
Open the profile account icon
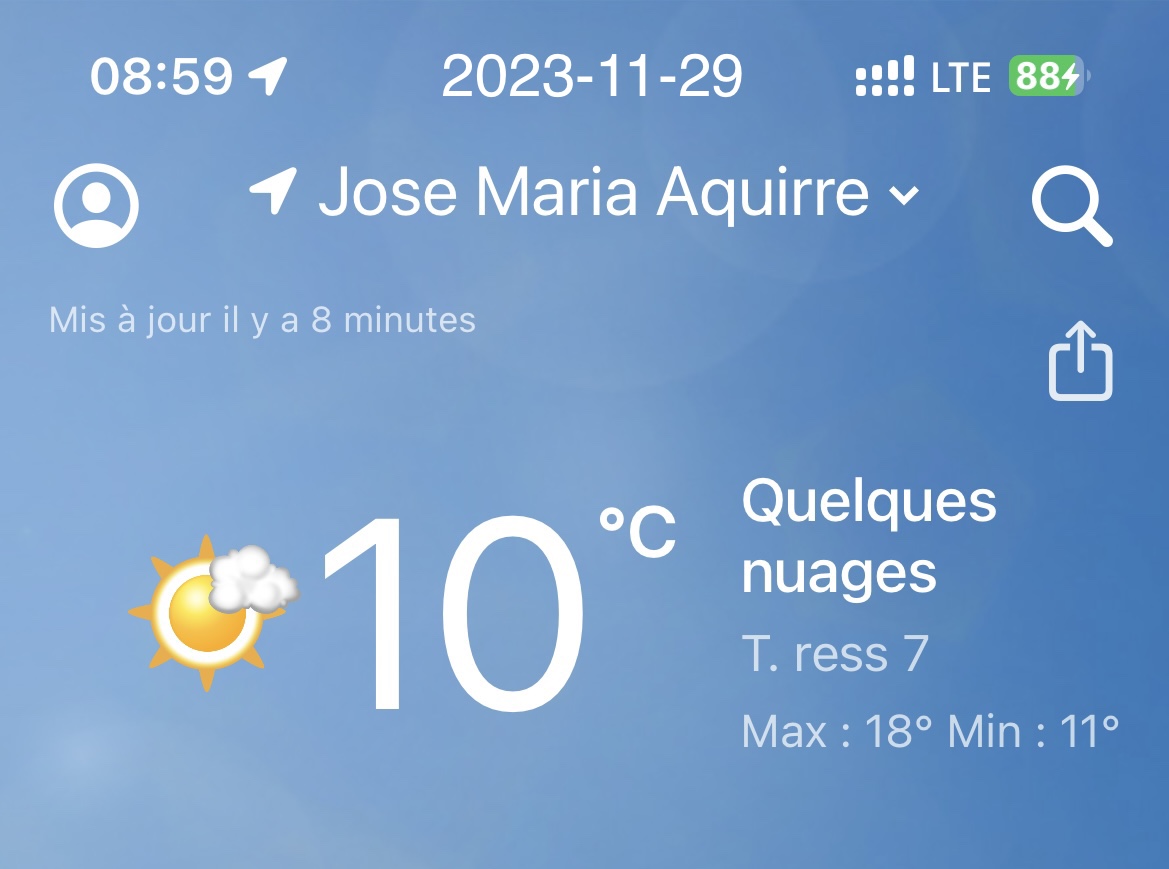pyautogui.click(x=96, y=205)
